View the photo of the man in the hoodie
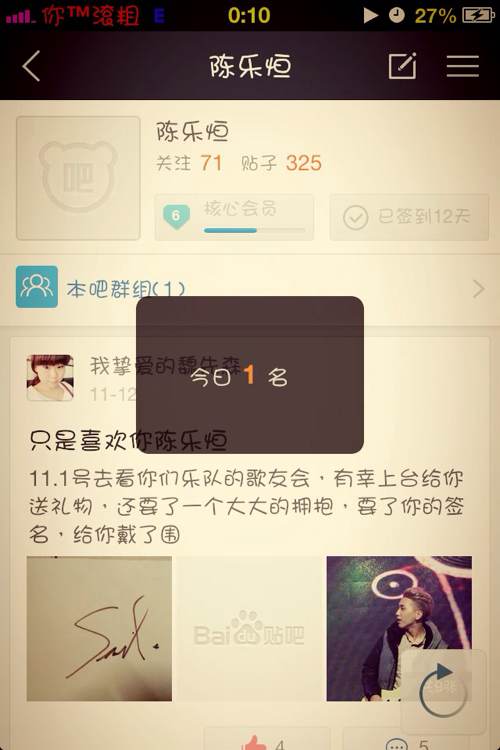Screen dimensions: 500x750 399,629
